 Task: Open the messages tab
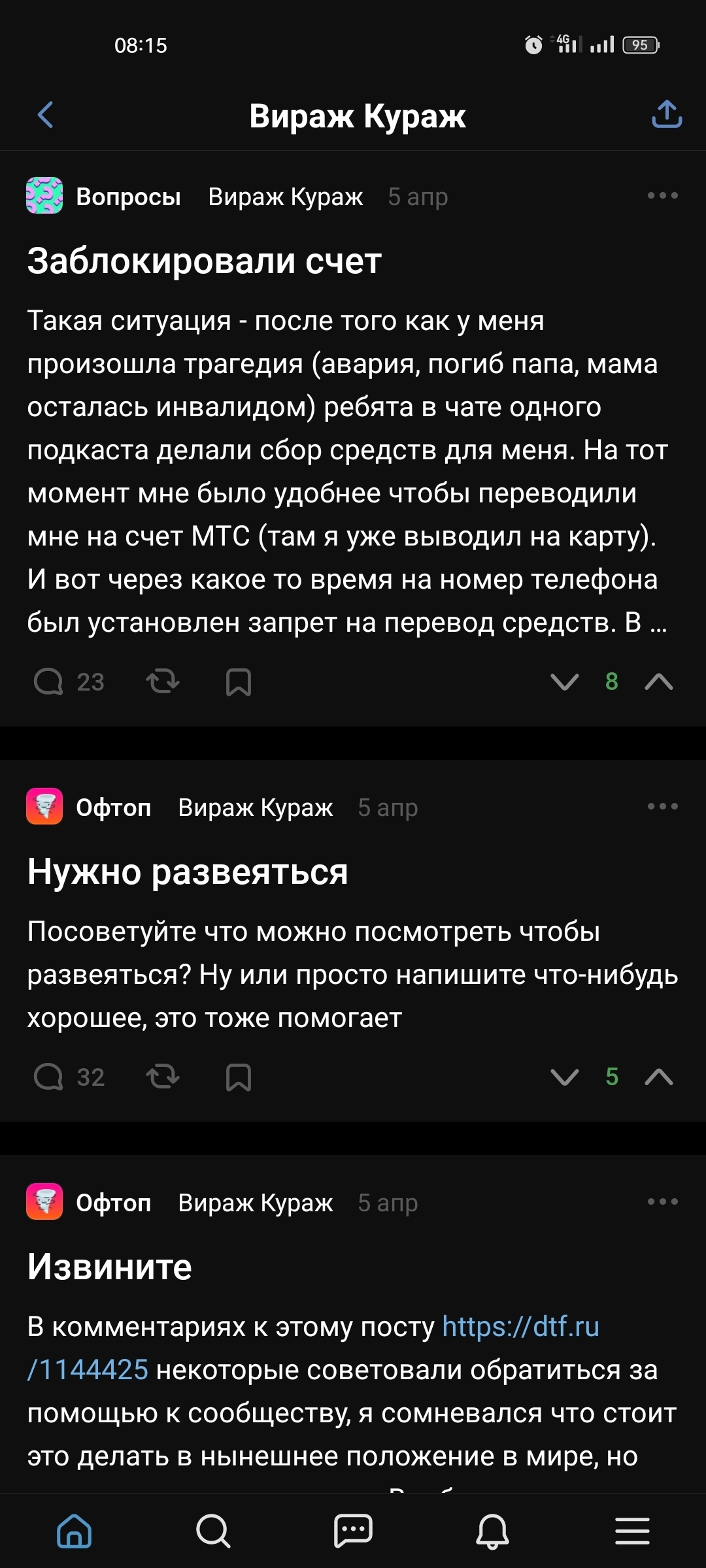tap(353, 1531)
